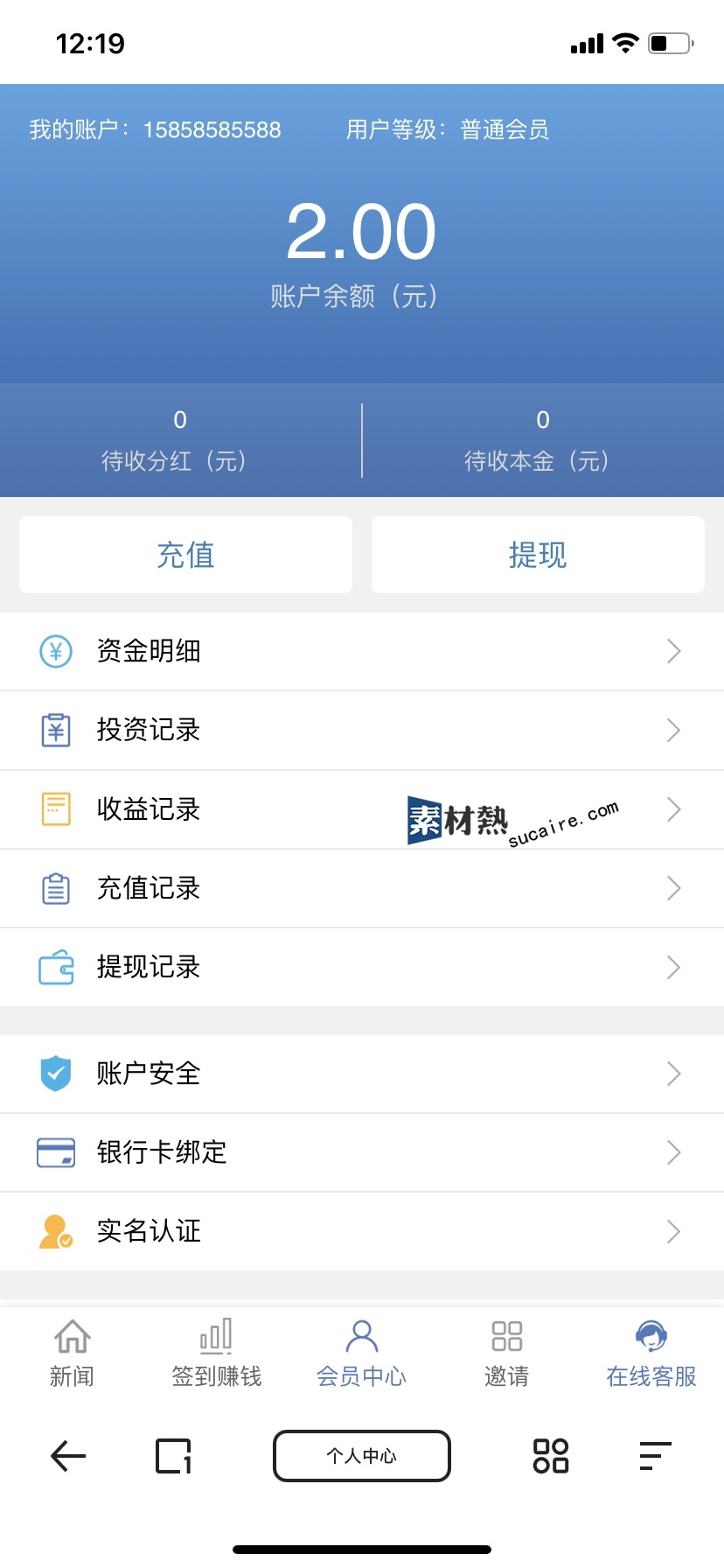The image size is (724, 1568).
Task: Open 账户安全 account security
Action: pyautogui.click(x=362, y=1074)
